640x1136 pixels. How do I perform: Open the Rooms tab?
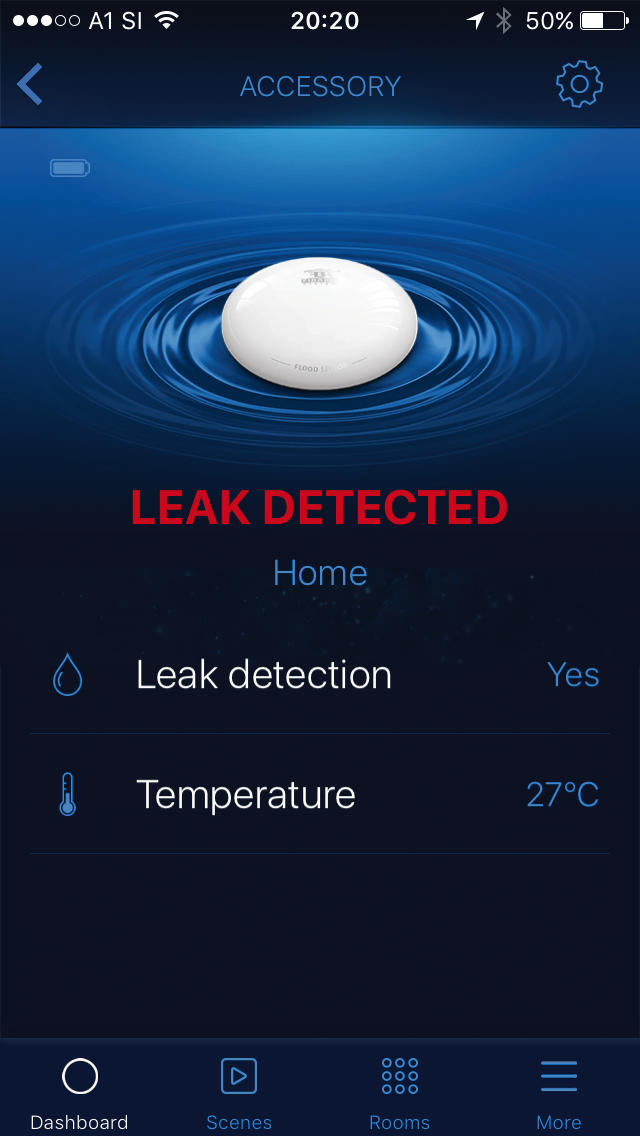pyautogui.click(x=399, y=1092)
